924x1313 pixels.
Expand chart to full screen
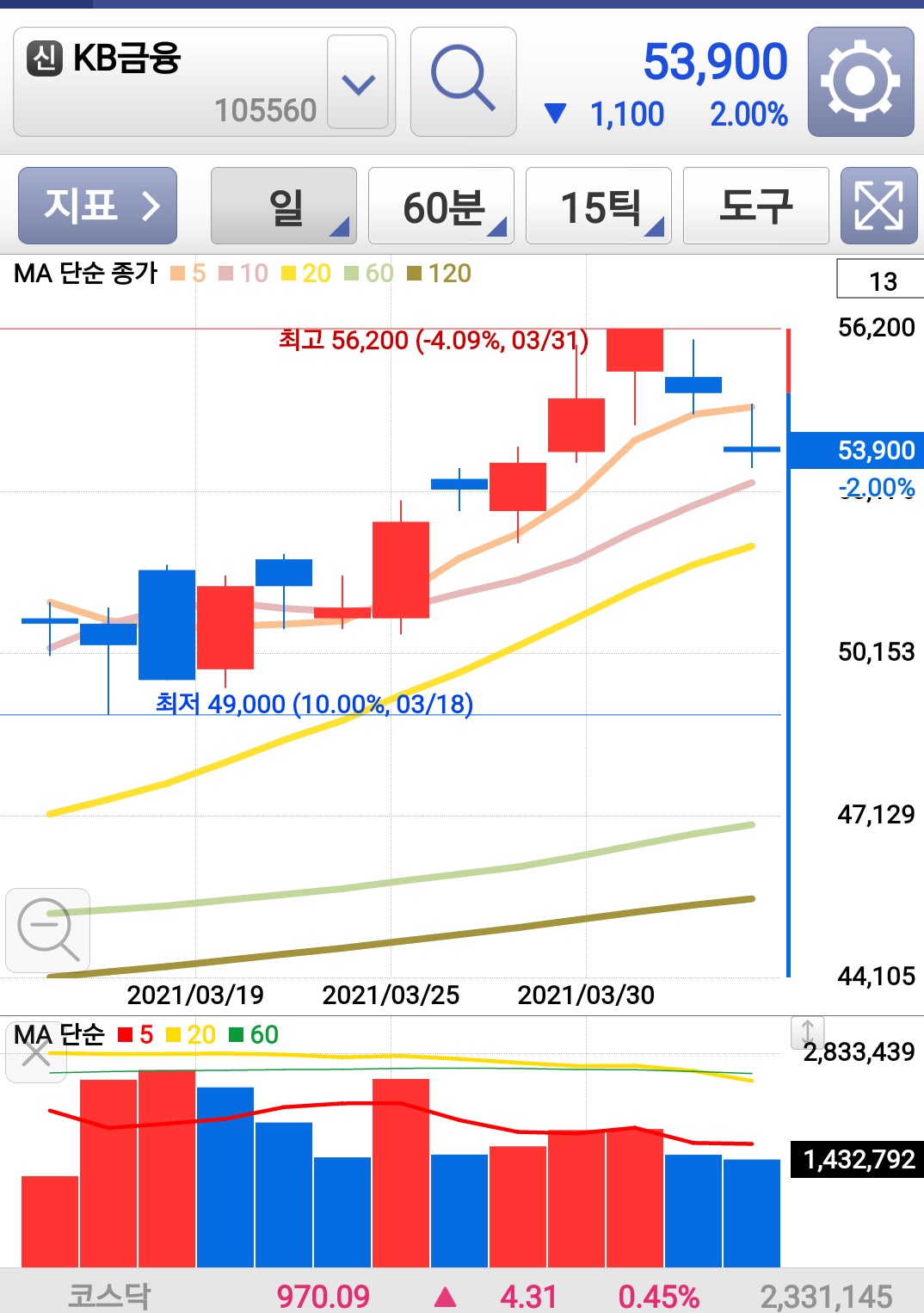(878, 207)
